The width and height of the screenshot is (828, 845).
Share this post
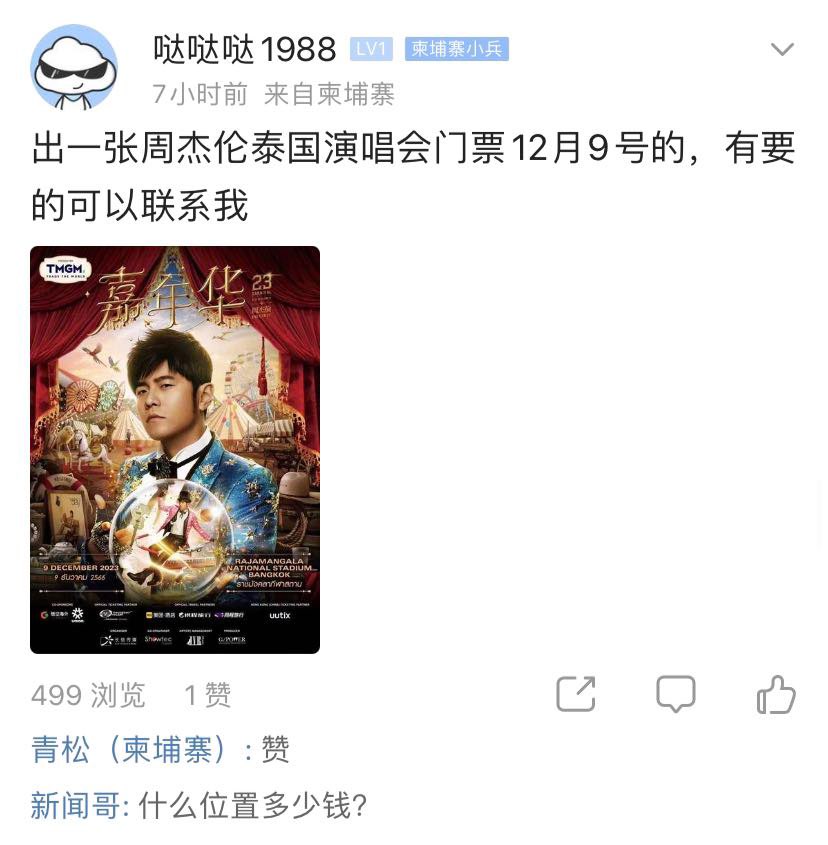click(576, 694)
